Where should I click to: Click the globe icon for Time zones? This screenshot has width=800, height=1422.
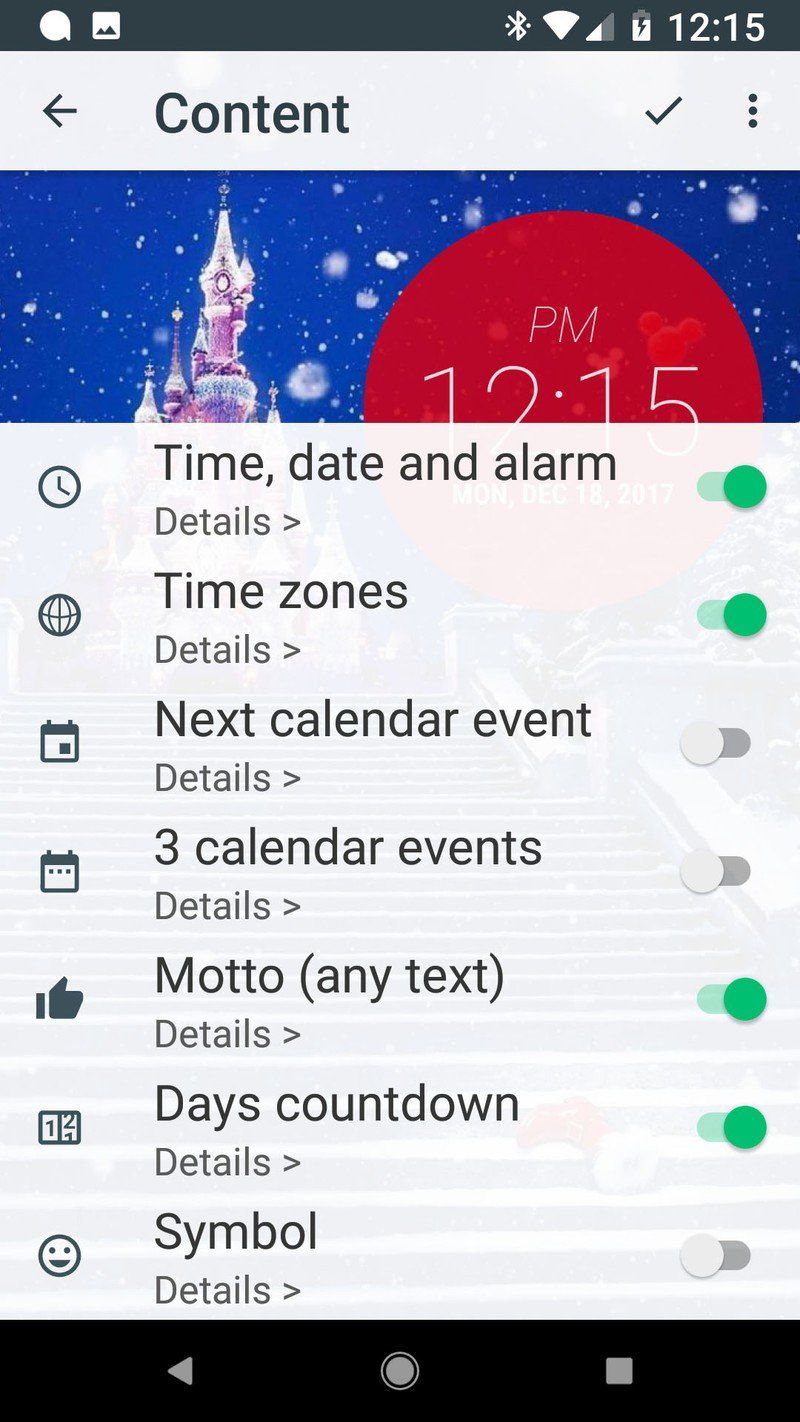coord(58,617)
